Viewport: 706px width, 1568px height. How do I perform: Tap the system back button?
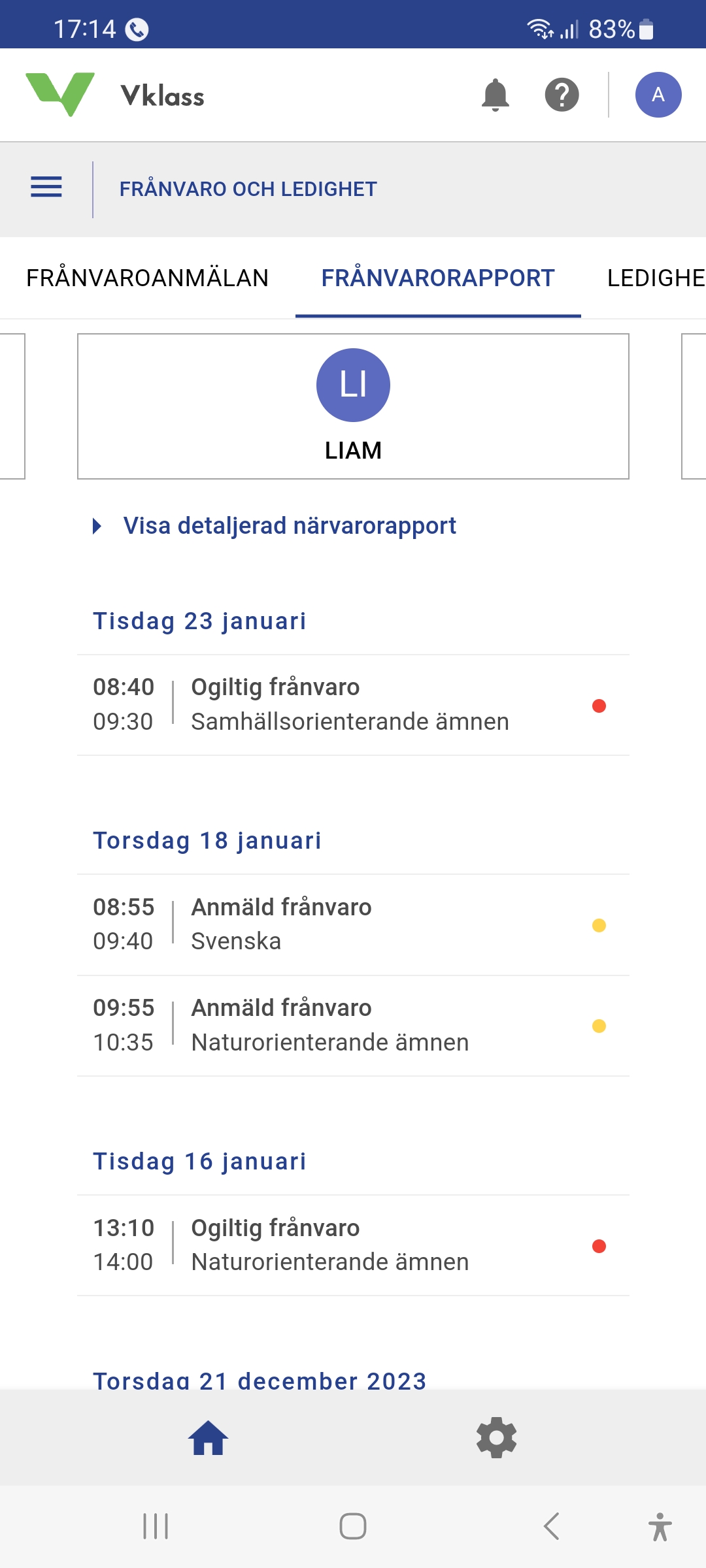coord(551,1527)
